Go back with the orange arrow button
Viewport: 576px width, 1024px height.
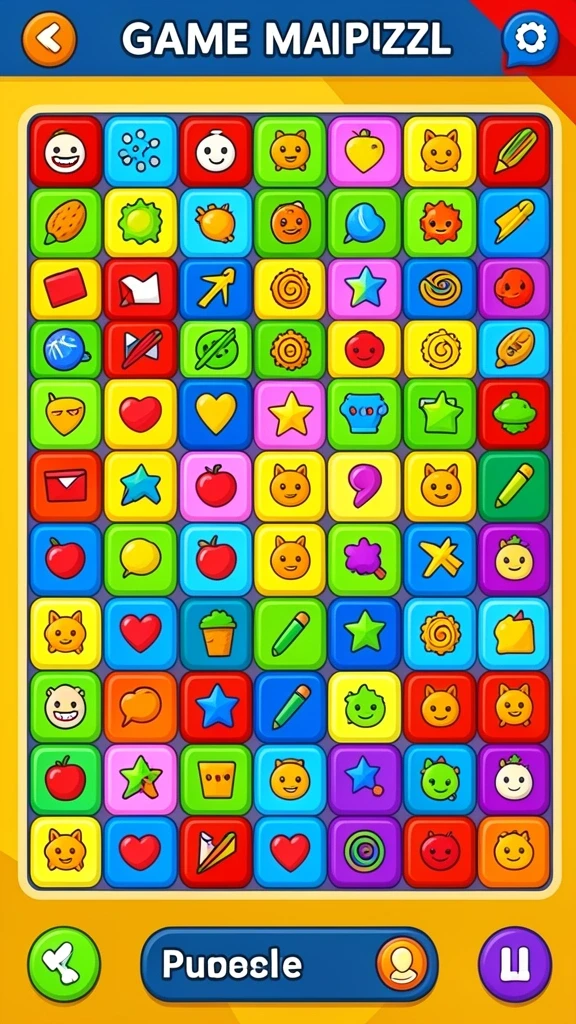click(50, 39)
